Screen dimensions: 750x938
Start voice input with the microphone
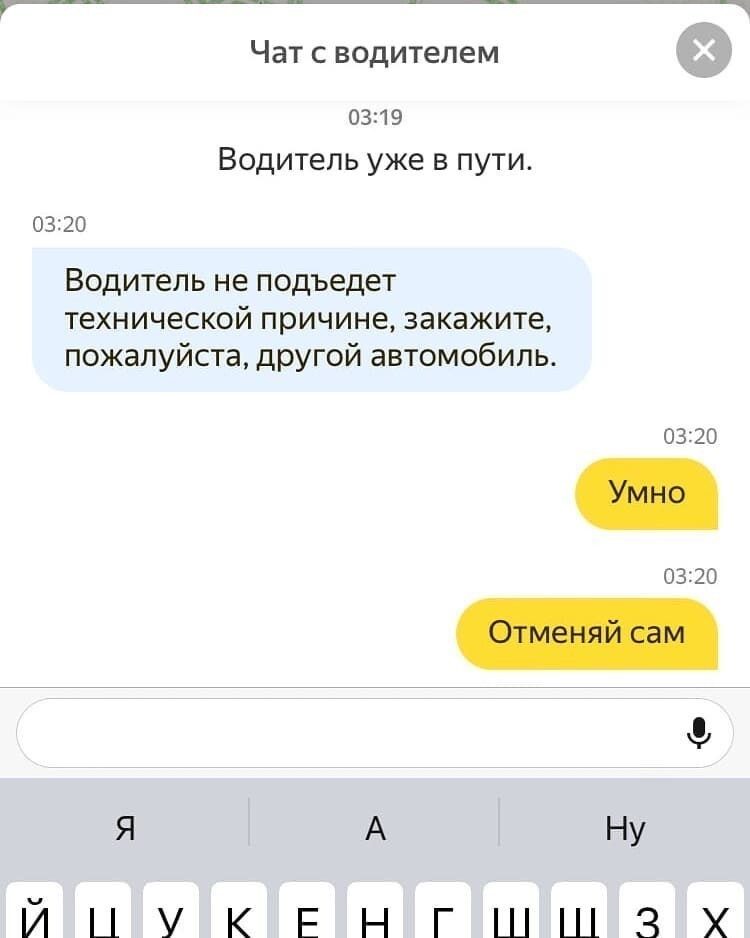699,733
